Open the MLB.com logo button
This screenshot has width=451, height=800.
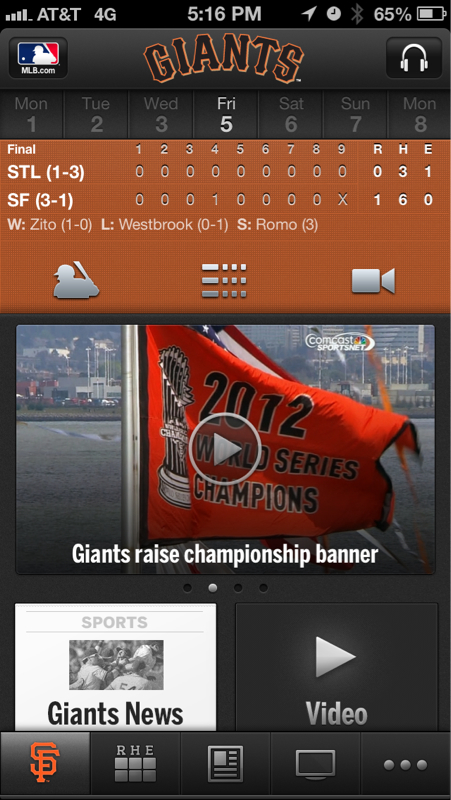pos(38,58)
